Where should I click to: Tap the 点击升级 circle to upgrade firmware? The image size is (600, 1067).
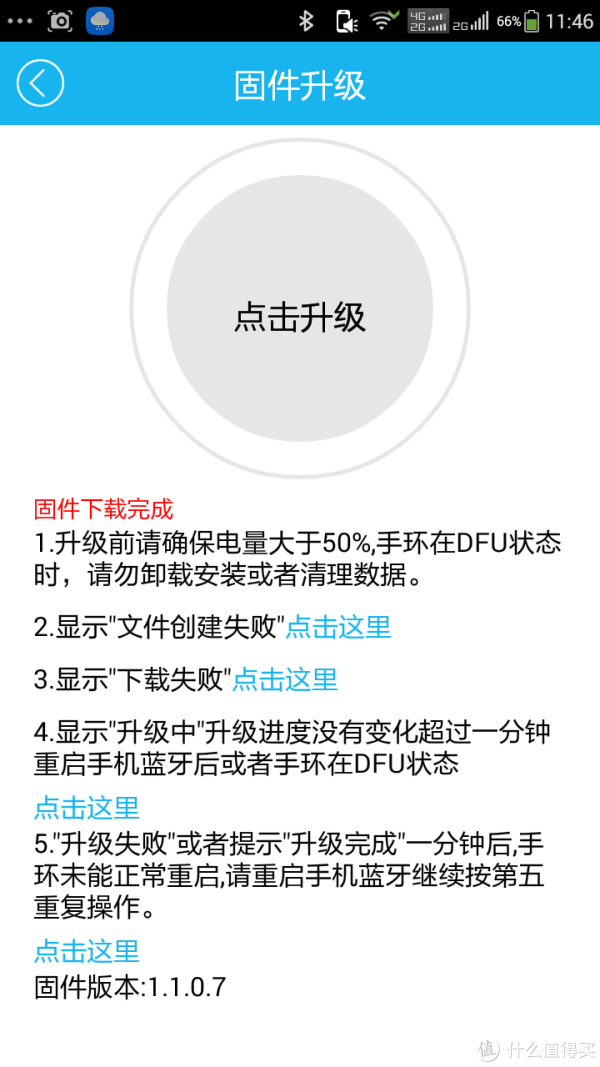coord(300,317)
